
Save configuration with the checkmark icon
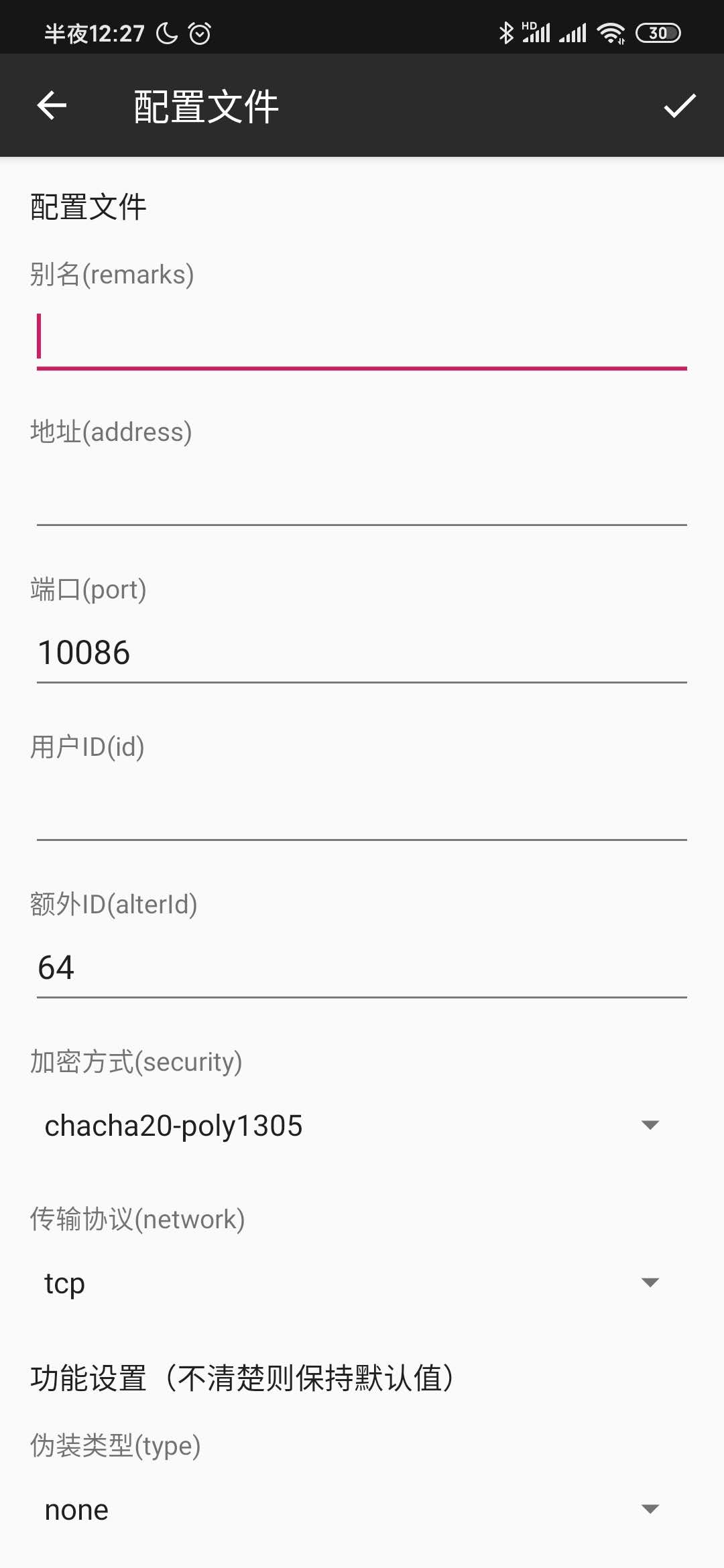click(679, 106)
